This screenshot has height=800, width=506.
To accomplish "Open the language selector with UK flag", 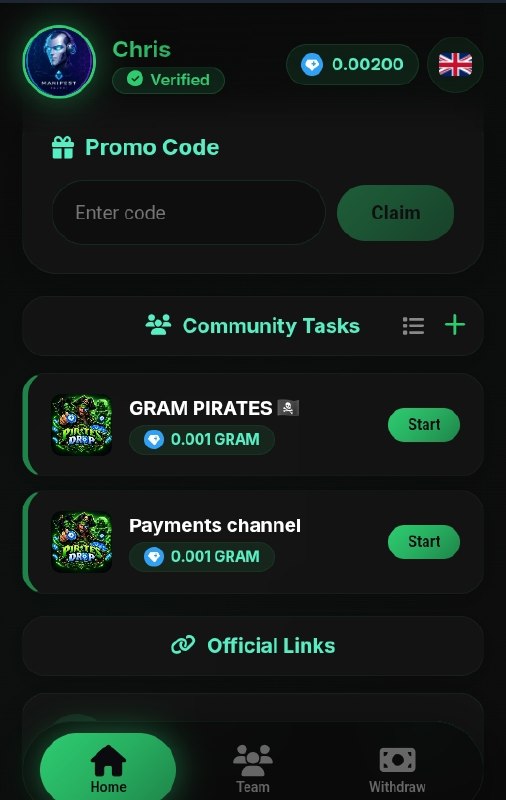I will pos(455,65).
